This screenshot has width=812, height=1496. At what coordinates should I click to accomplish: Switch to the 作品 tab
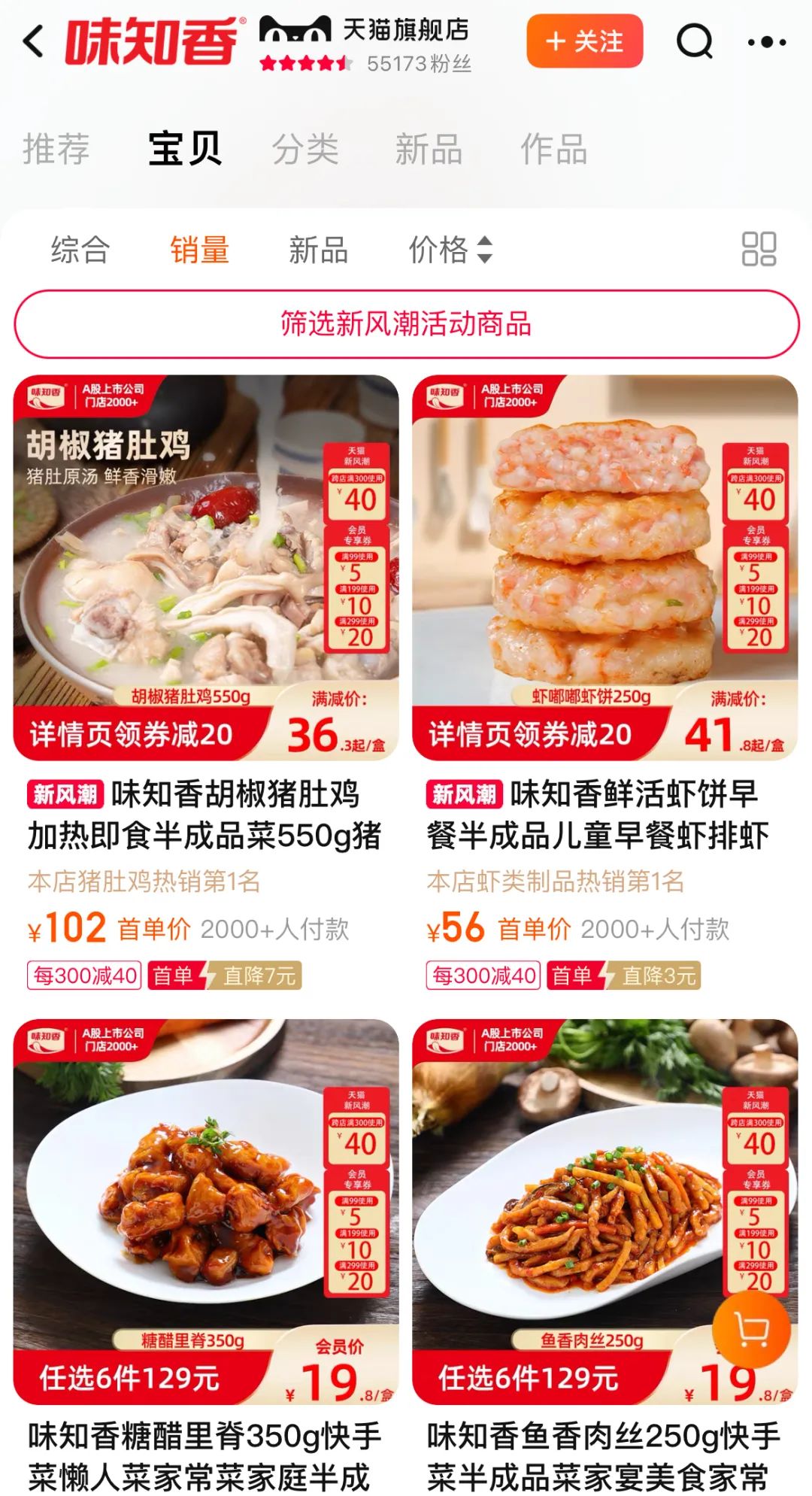553,148
